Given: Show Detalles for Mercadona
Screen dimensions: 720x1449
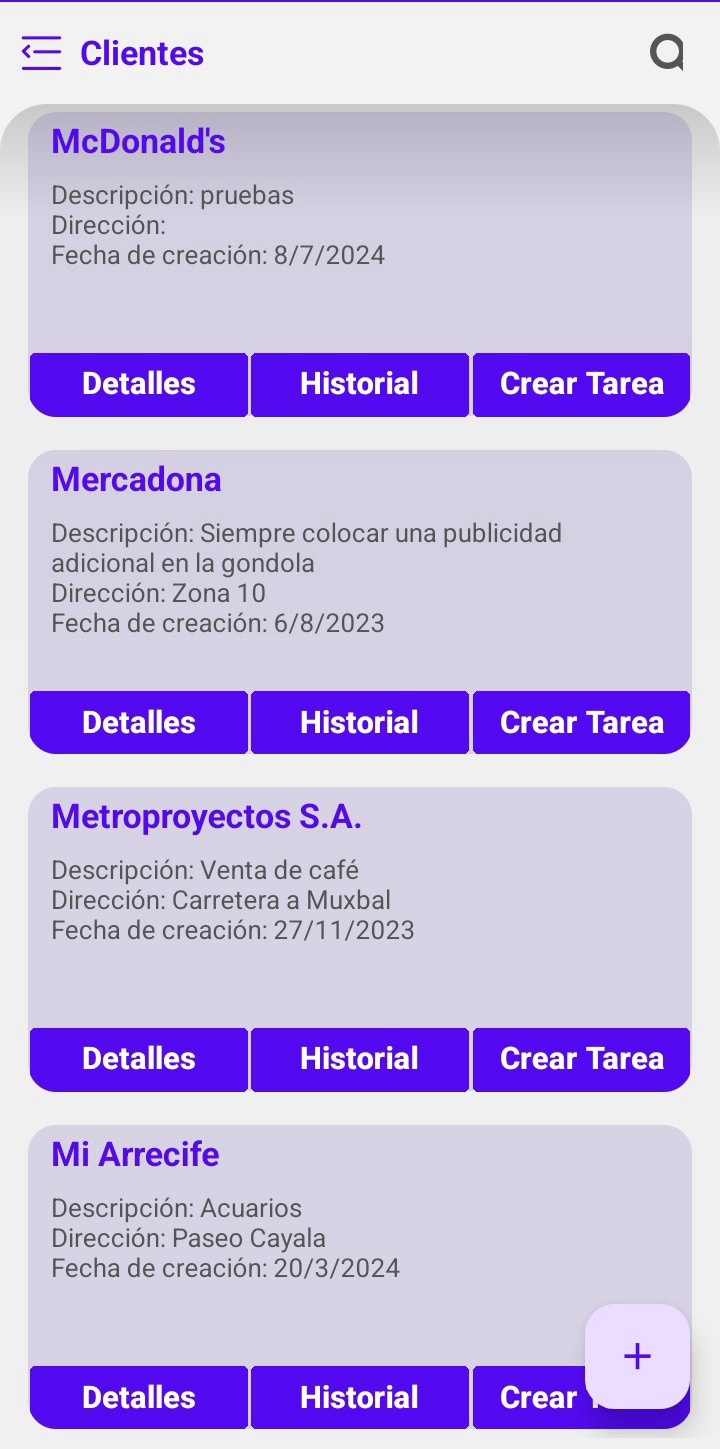Looking at the screenshot, I should [139, 722].
